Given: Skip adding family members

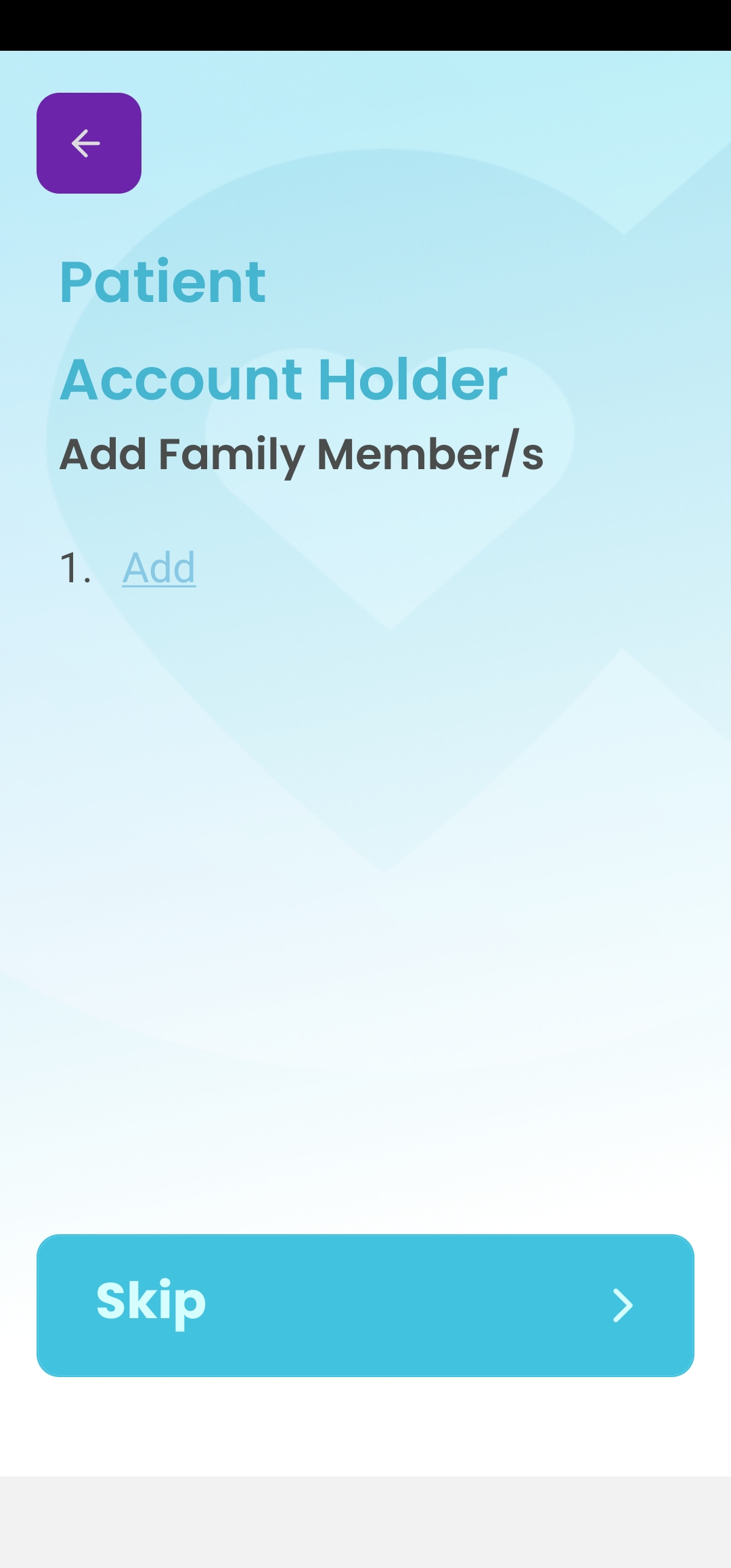Looking at the screenshot, I should (365, 1305).
